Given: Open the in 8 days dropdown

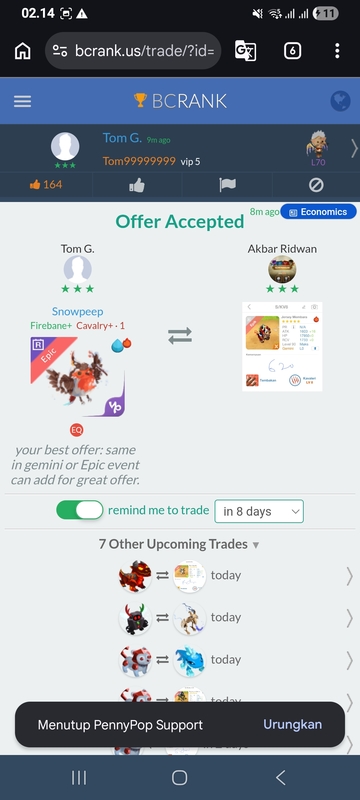Looking at the screenshot, I should click(x=259, y=511).
